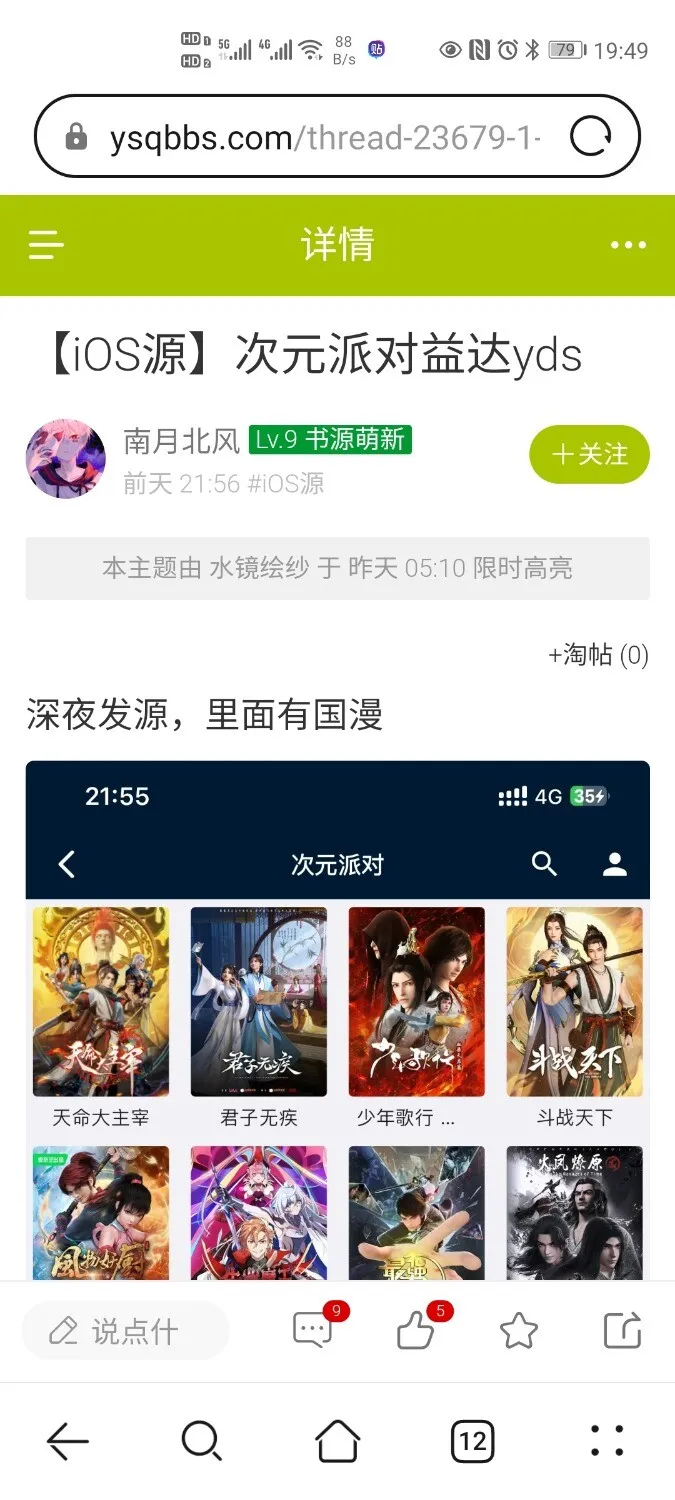Tap +淘帖 to collect this thread
The image size is (675, 1500).
(598, 655)
